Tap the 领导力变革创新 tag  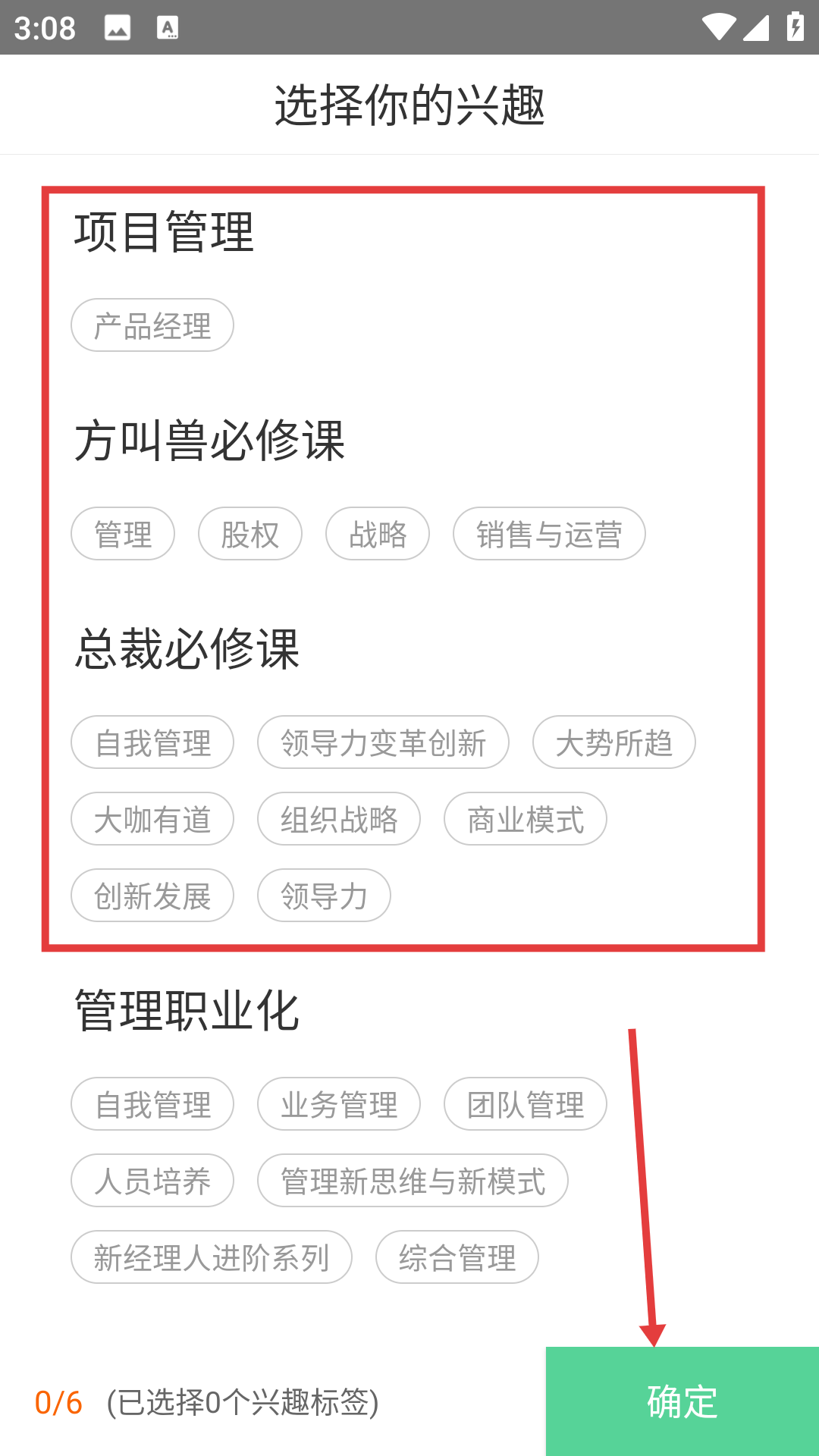point(383,742)
